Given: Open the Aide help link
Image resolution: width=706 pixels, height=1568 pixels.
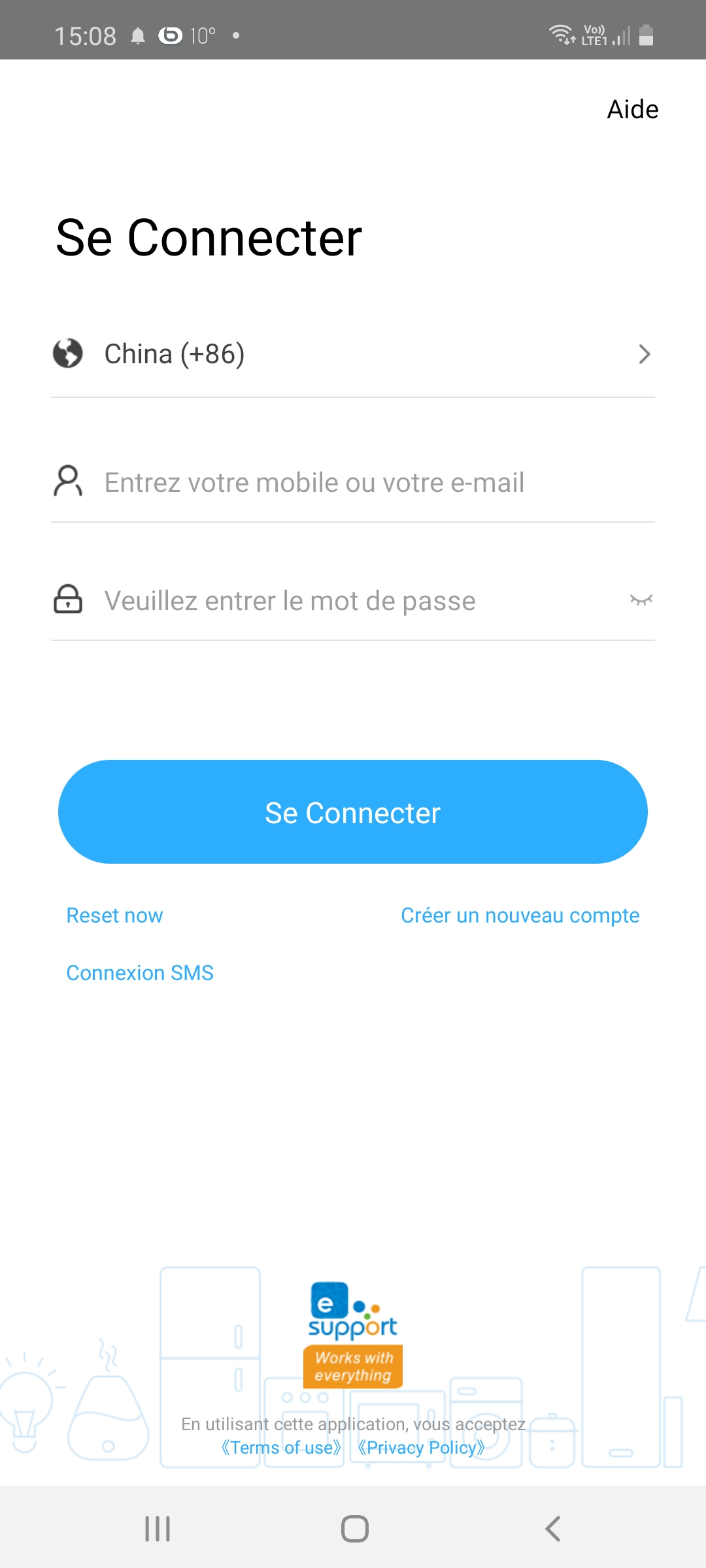Looking at the screenshot, I should [x=632, y=109].
